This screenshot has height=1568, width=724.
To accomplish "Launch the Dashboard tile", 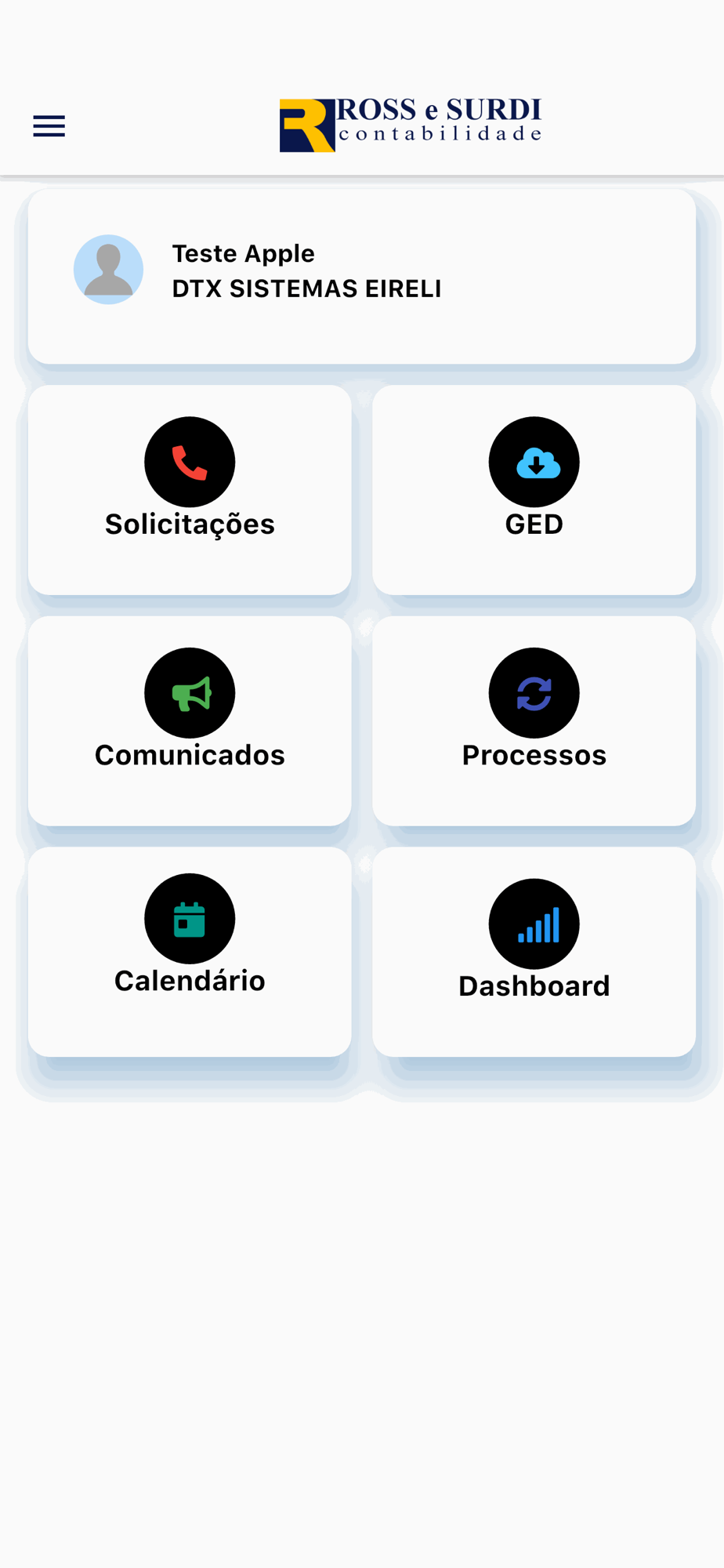I will [534, 952].
